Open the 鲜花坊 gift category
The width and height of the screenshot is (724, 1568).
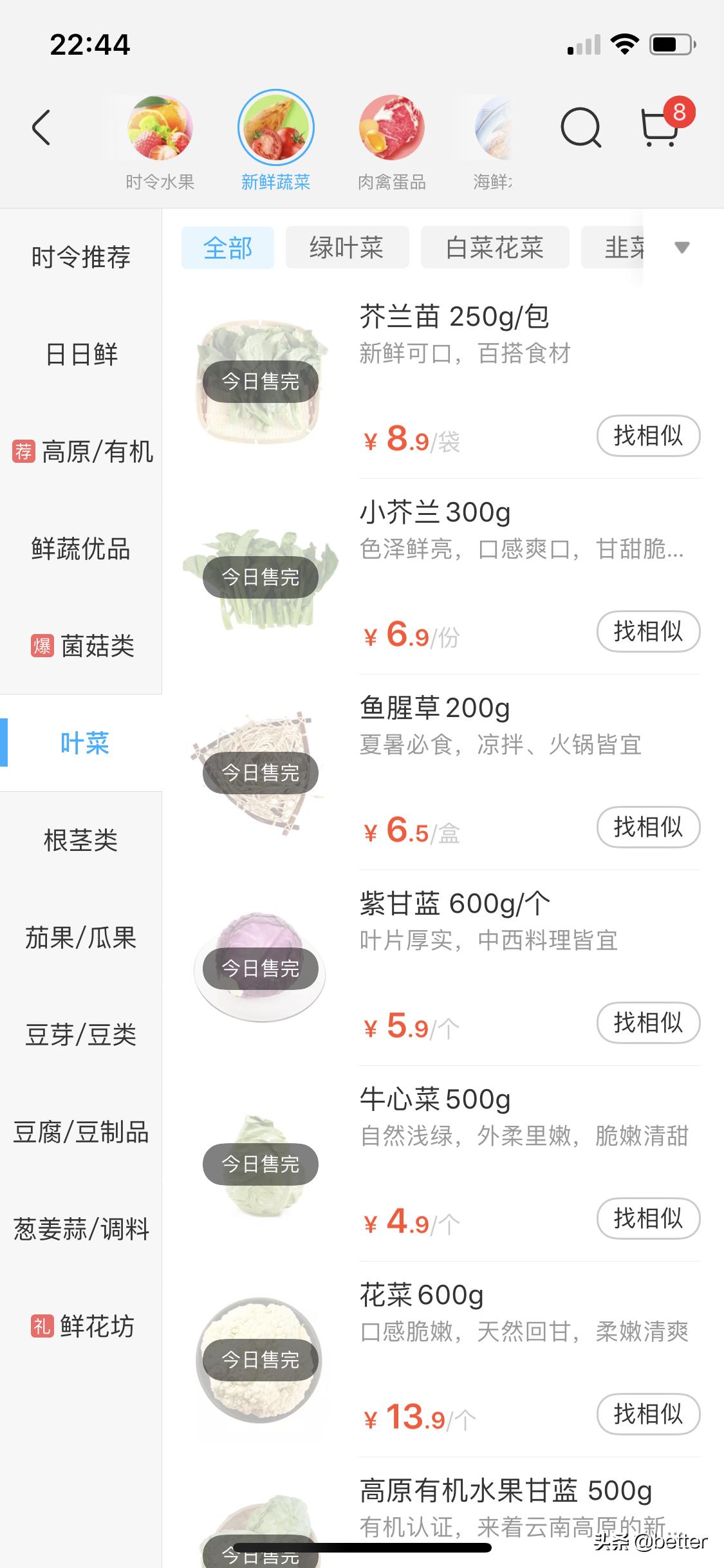[82, 1326]
